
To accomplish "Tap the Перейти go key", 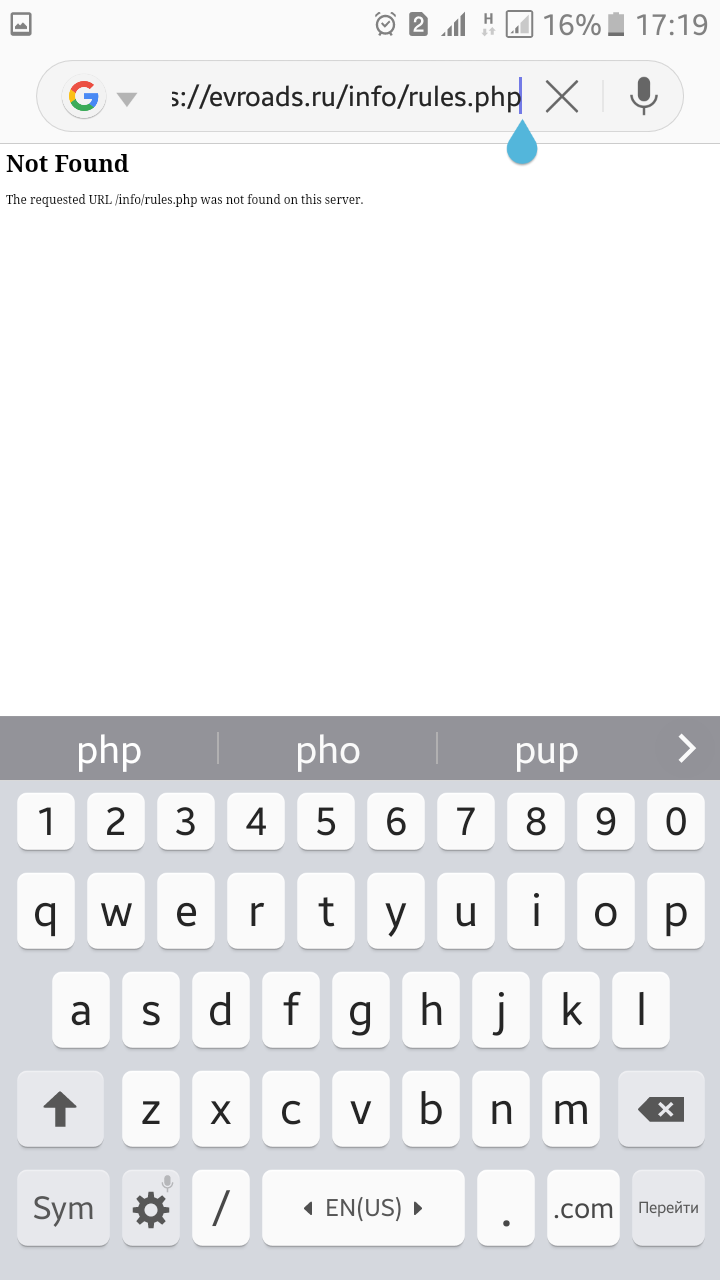I will point(668,1208).
